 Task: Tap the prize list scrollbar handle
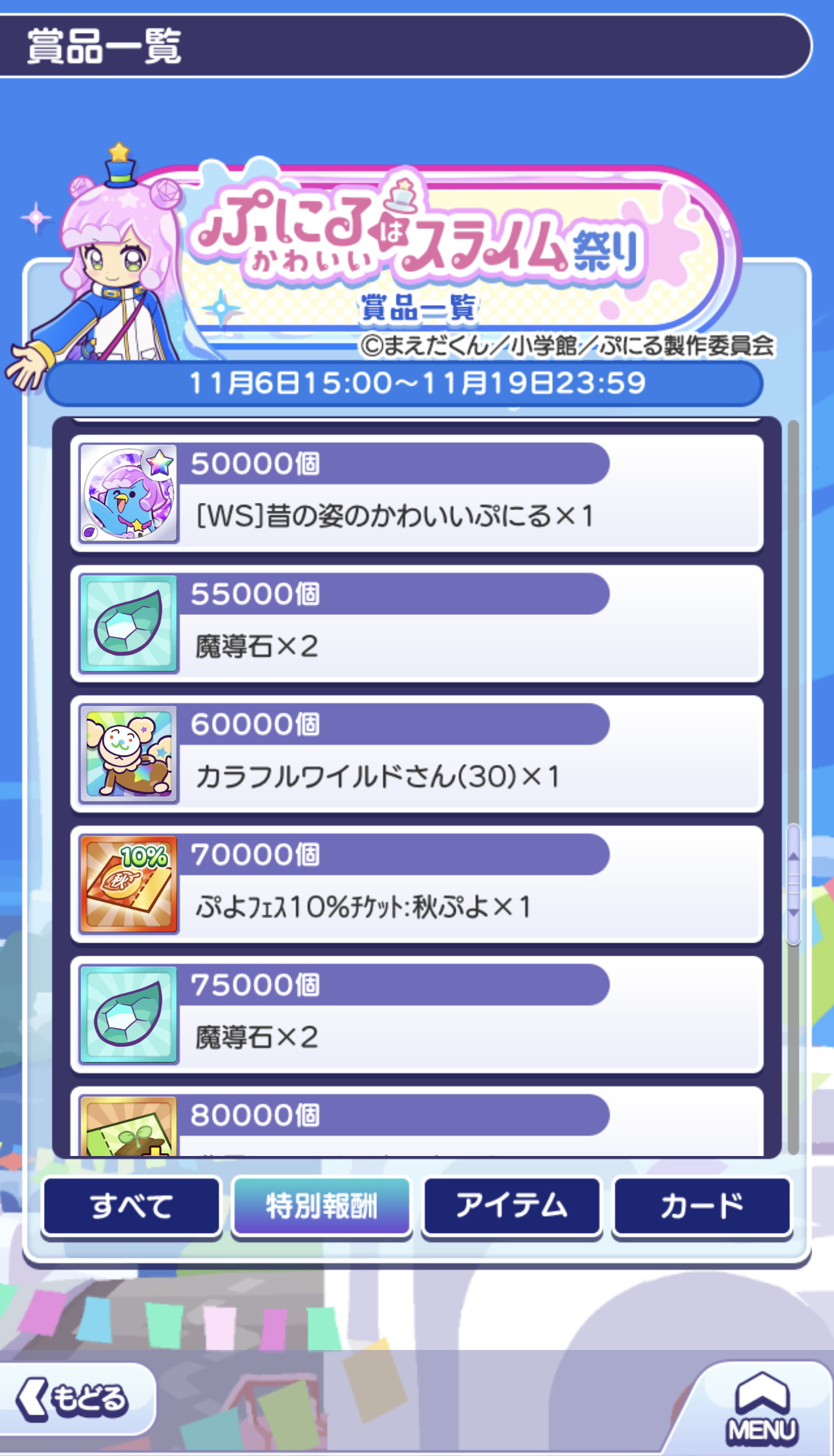pos(793,884)
